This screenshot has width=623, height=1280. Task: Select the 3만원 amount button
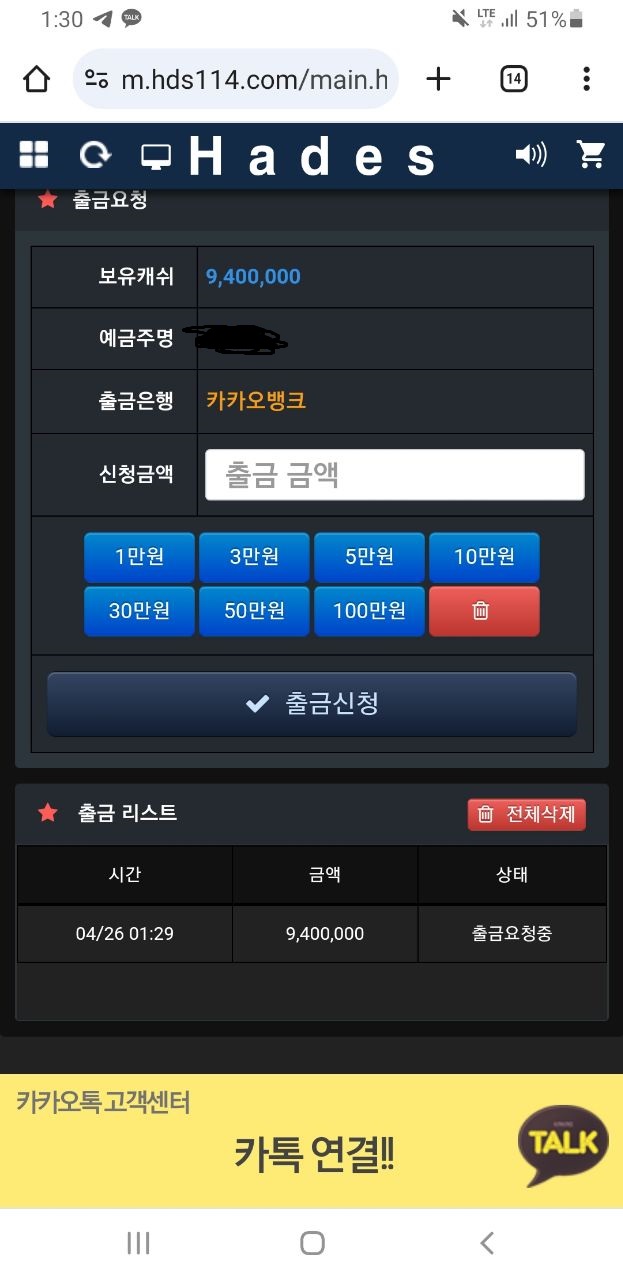[x=254, y=557]
